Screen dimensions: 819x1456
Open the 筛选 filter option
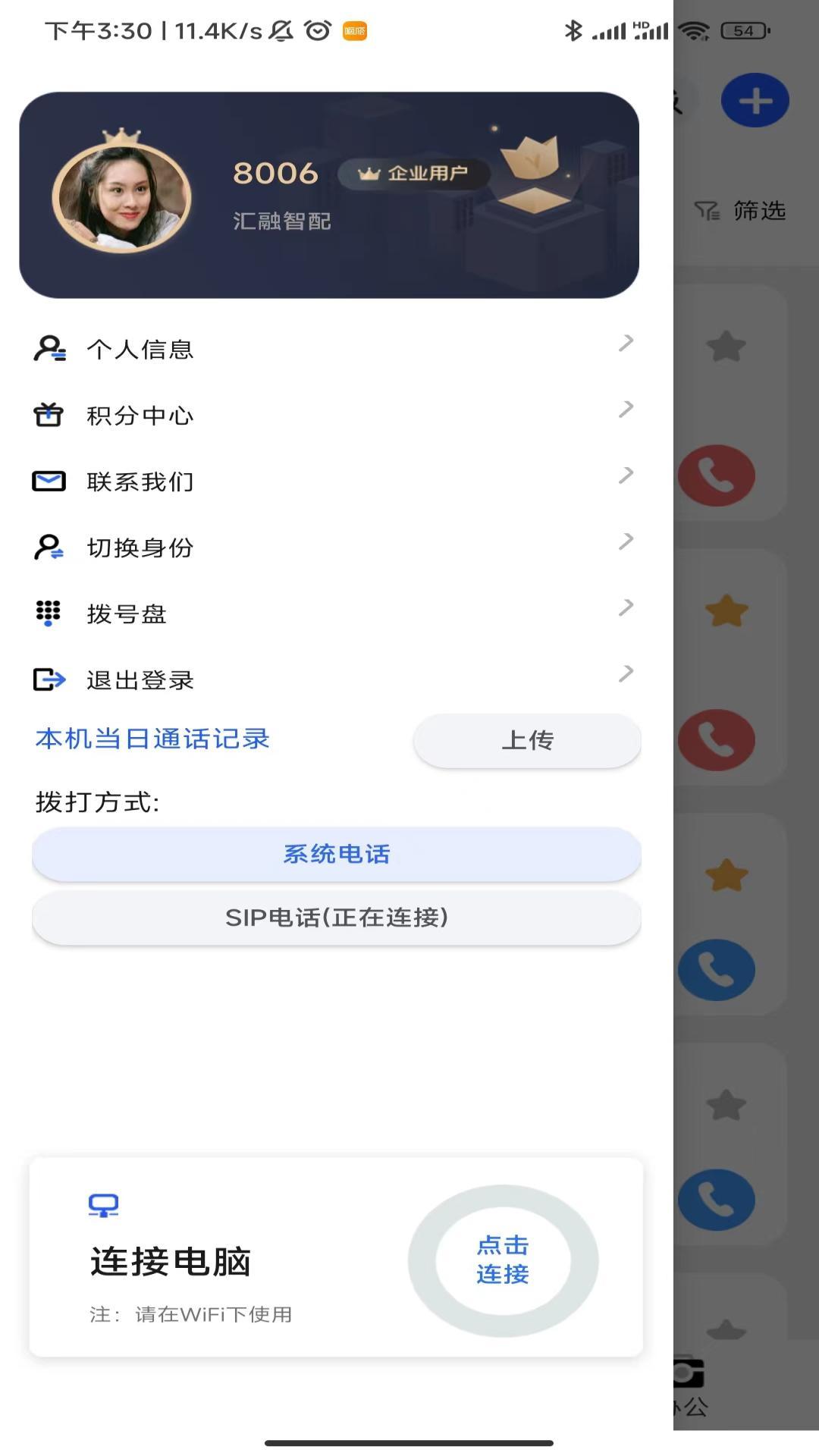(741, 211)
